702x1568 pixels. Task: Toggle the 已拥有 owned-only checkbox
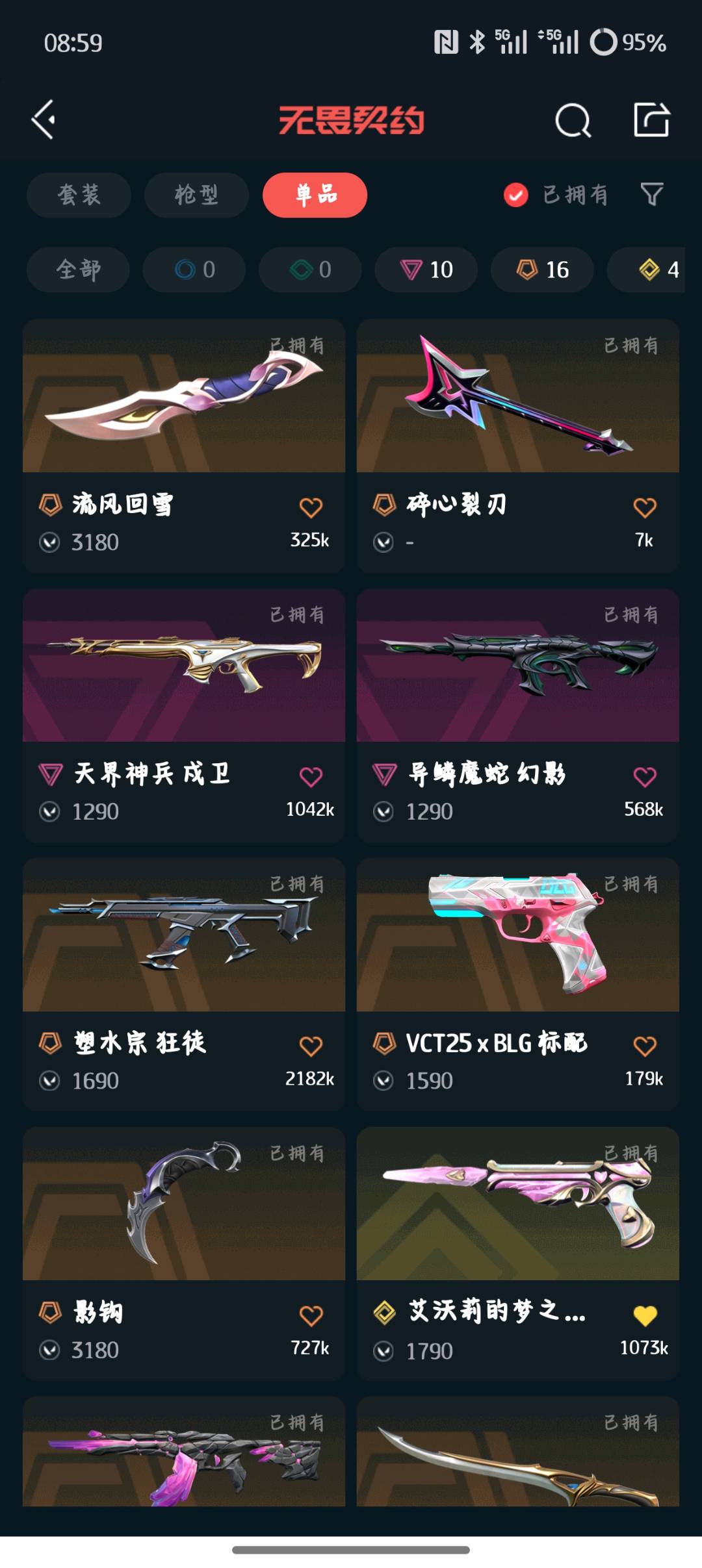(x=516, y=195)
